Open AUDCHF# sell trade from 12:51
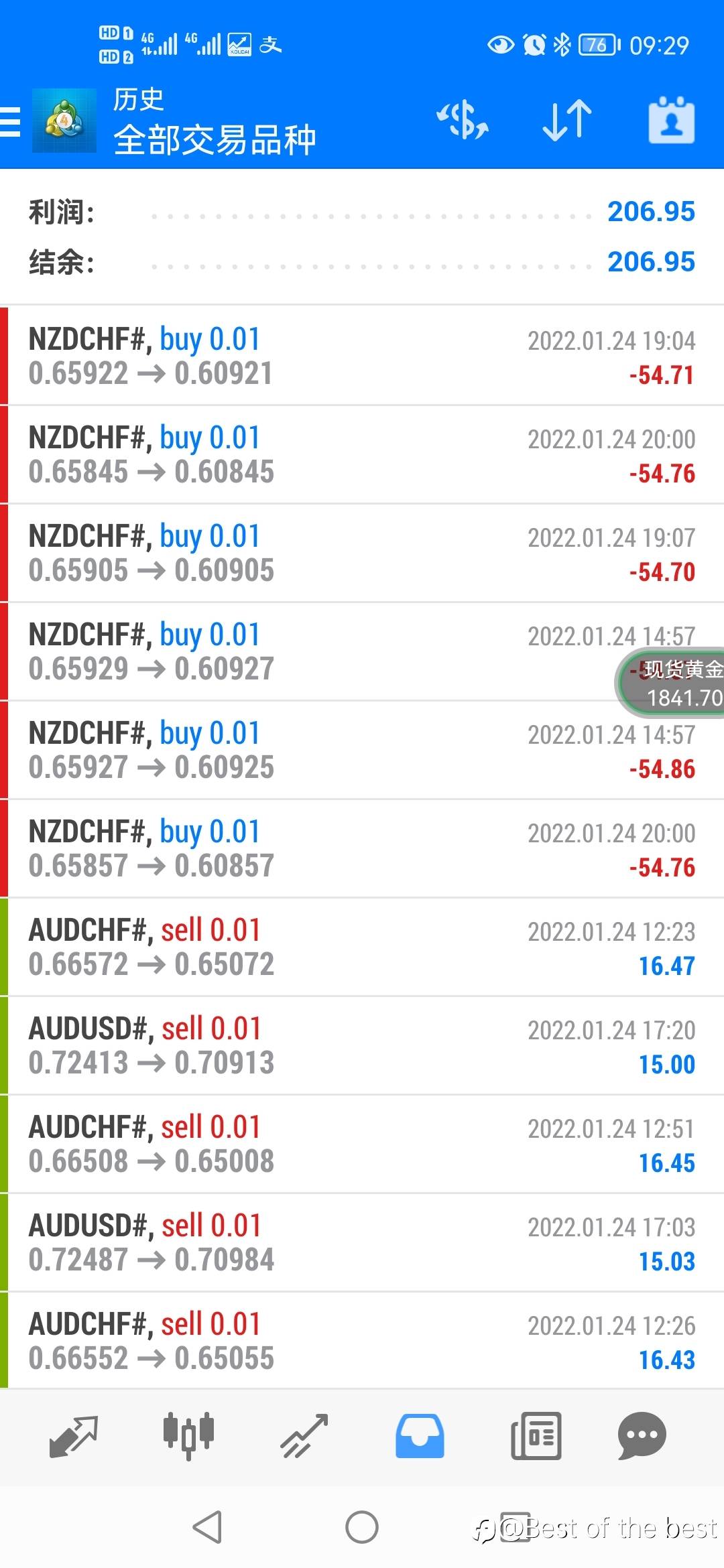724x1568 pixels. [362, 1144]
